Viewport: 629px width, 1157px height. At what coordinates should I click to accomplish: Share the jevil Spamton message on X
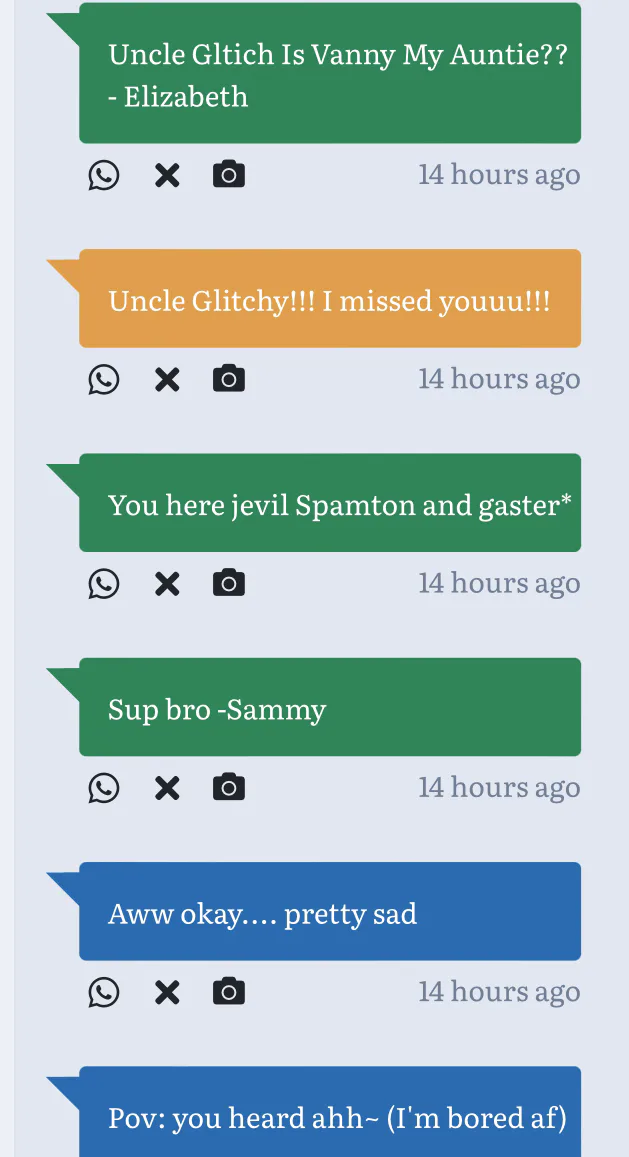167,583
